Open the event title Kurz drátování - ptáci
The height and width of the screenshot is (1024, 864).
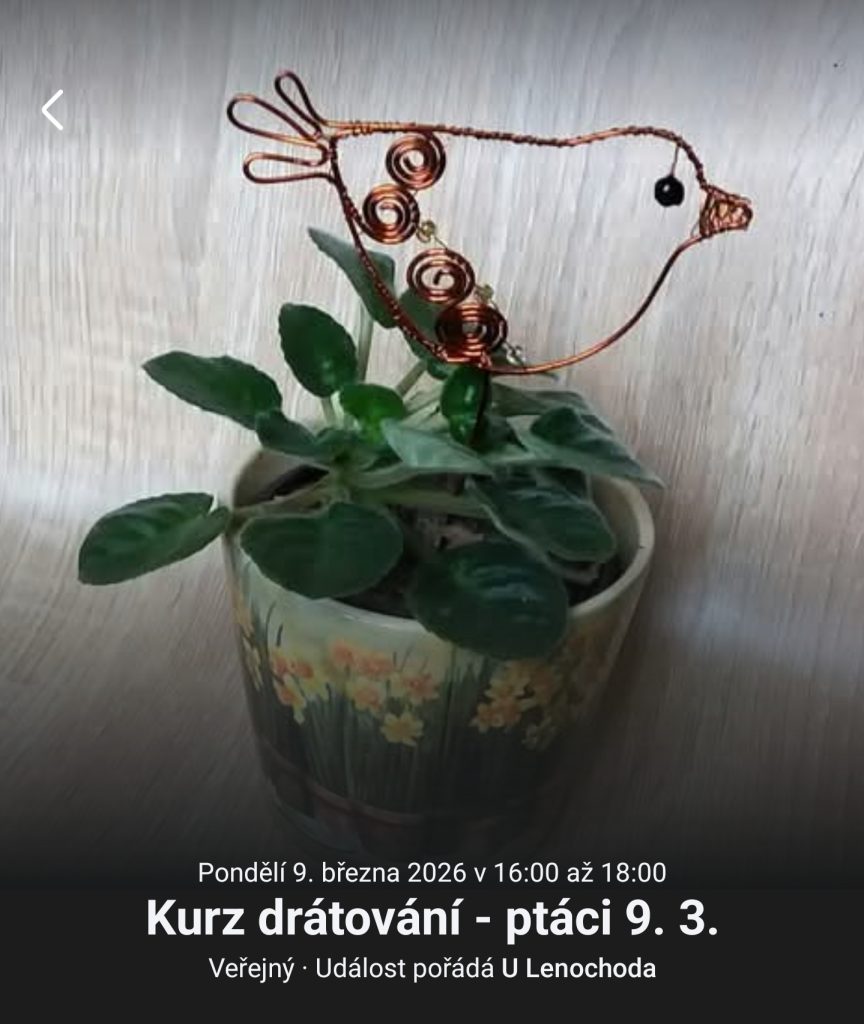432,917
